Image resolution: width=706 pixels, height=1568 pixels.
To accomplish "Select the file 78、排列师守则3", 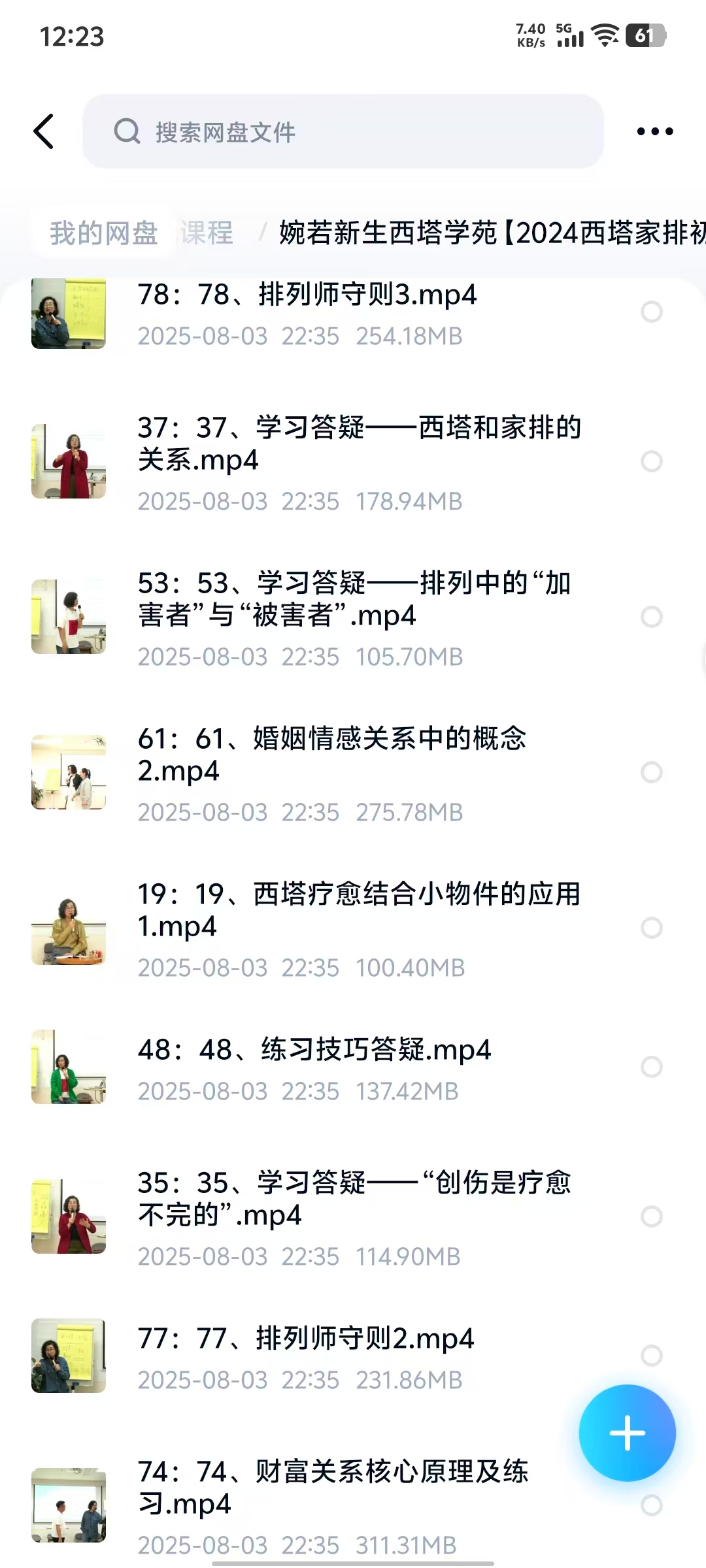I will pos(651,312).
